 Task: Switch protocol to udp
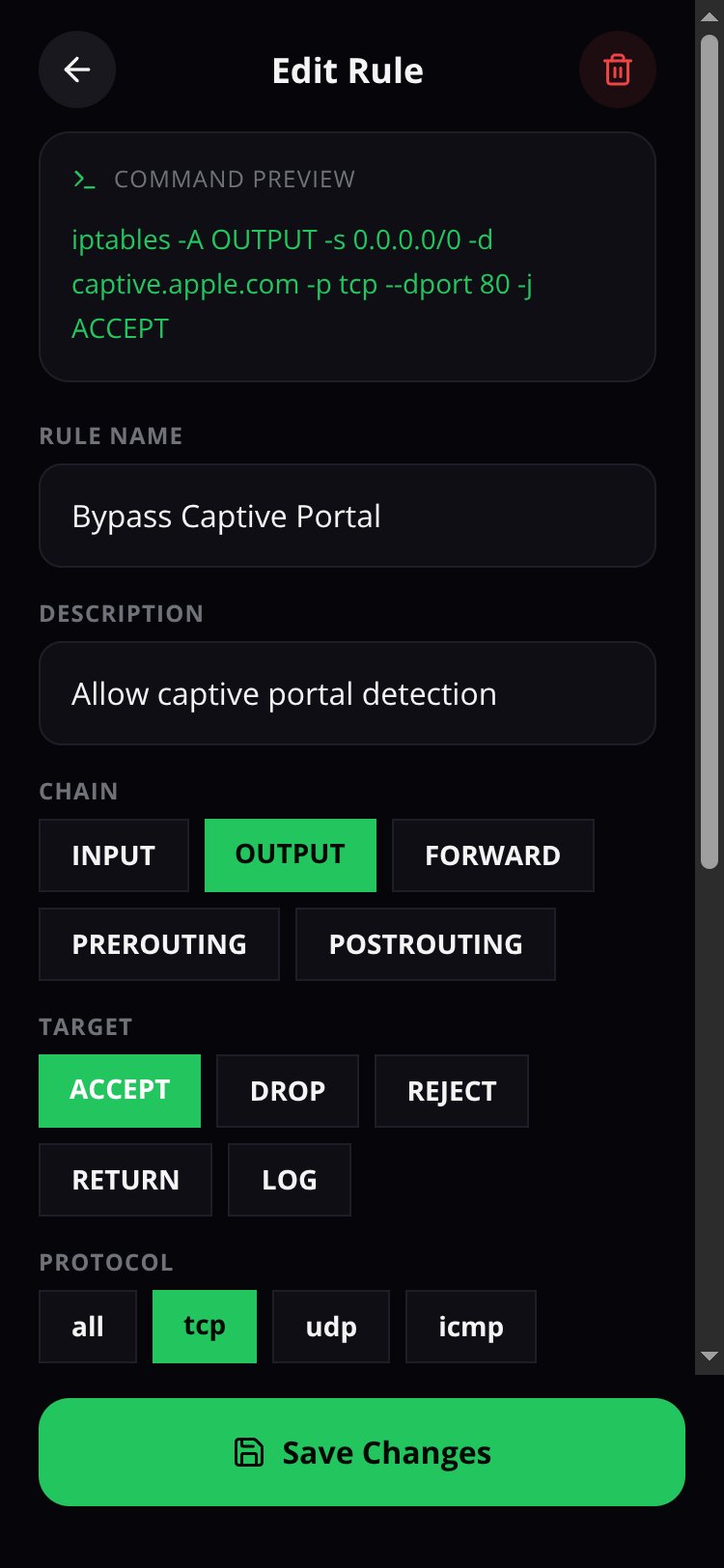click(331, 1327)
